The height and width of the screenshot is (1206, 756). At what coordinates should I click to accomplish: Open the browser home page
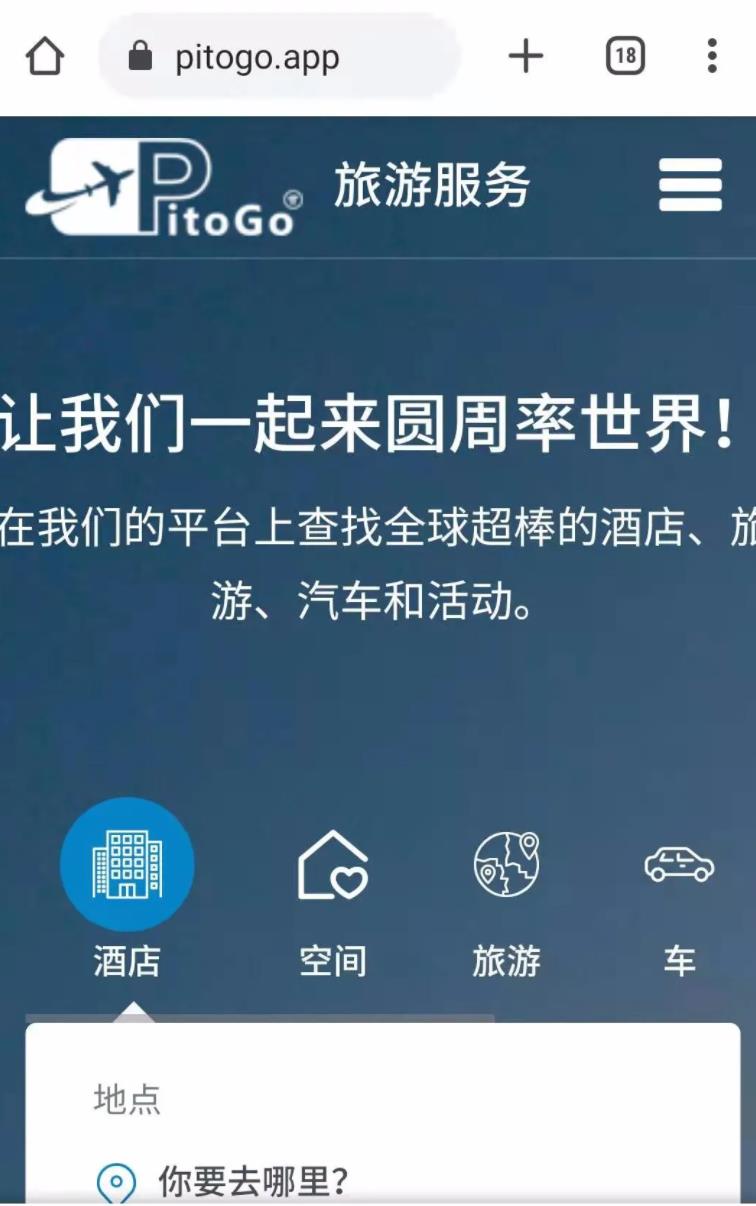click(45, 57)
